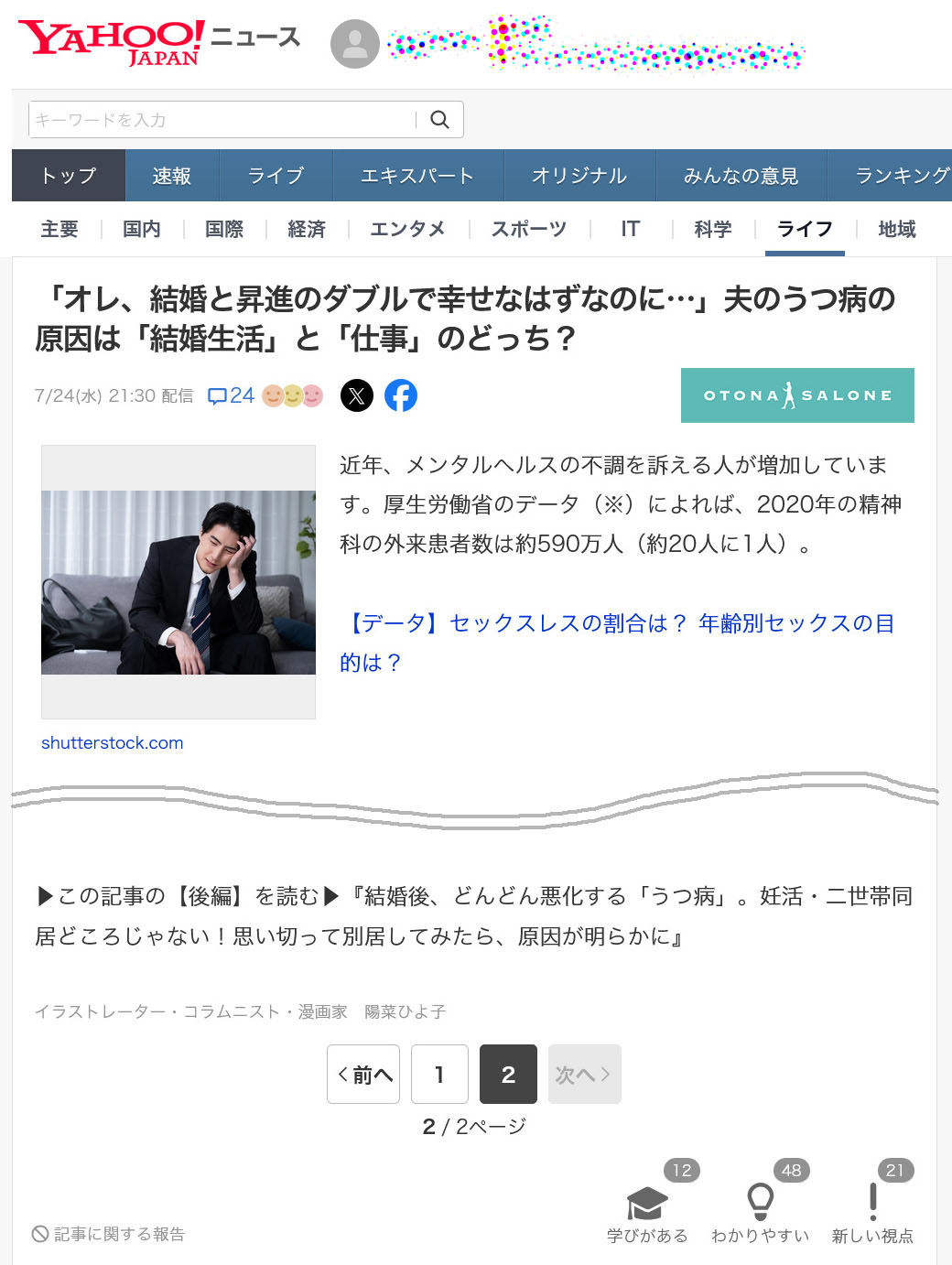Share article on Facebook

(x=401, y=395)
